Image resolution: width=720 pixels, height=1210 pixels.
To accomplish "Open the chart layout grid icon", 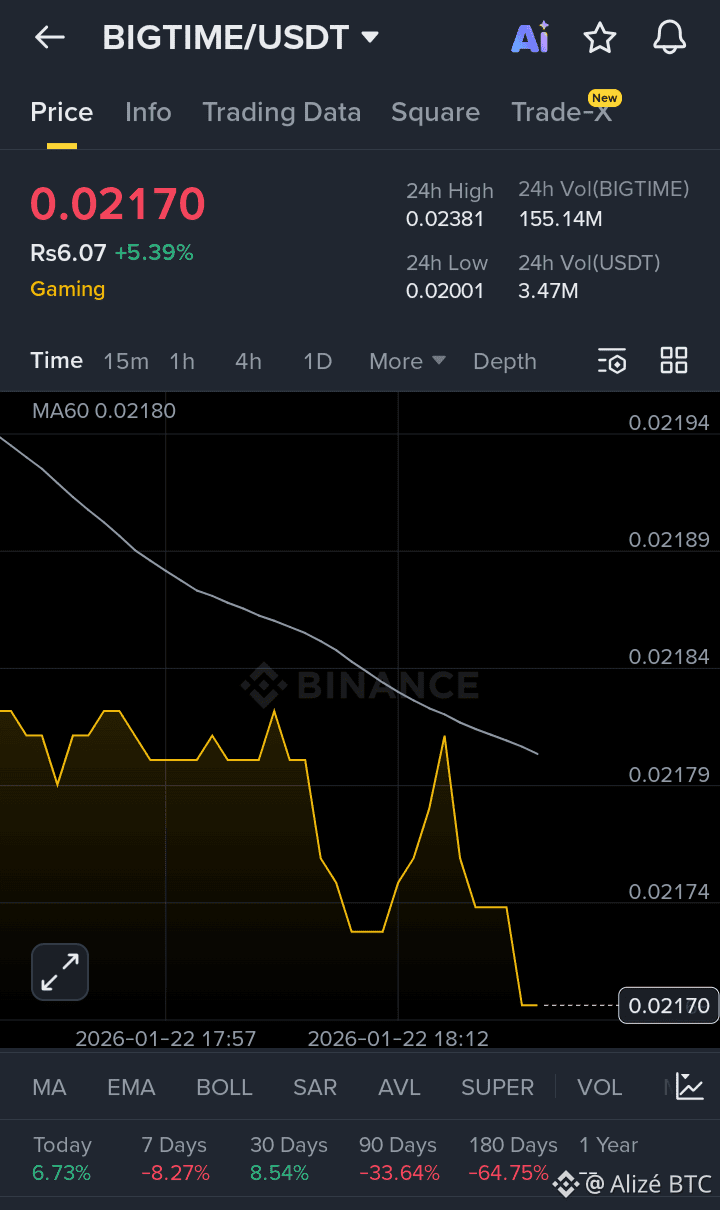I will [x=674, y=360].
